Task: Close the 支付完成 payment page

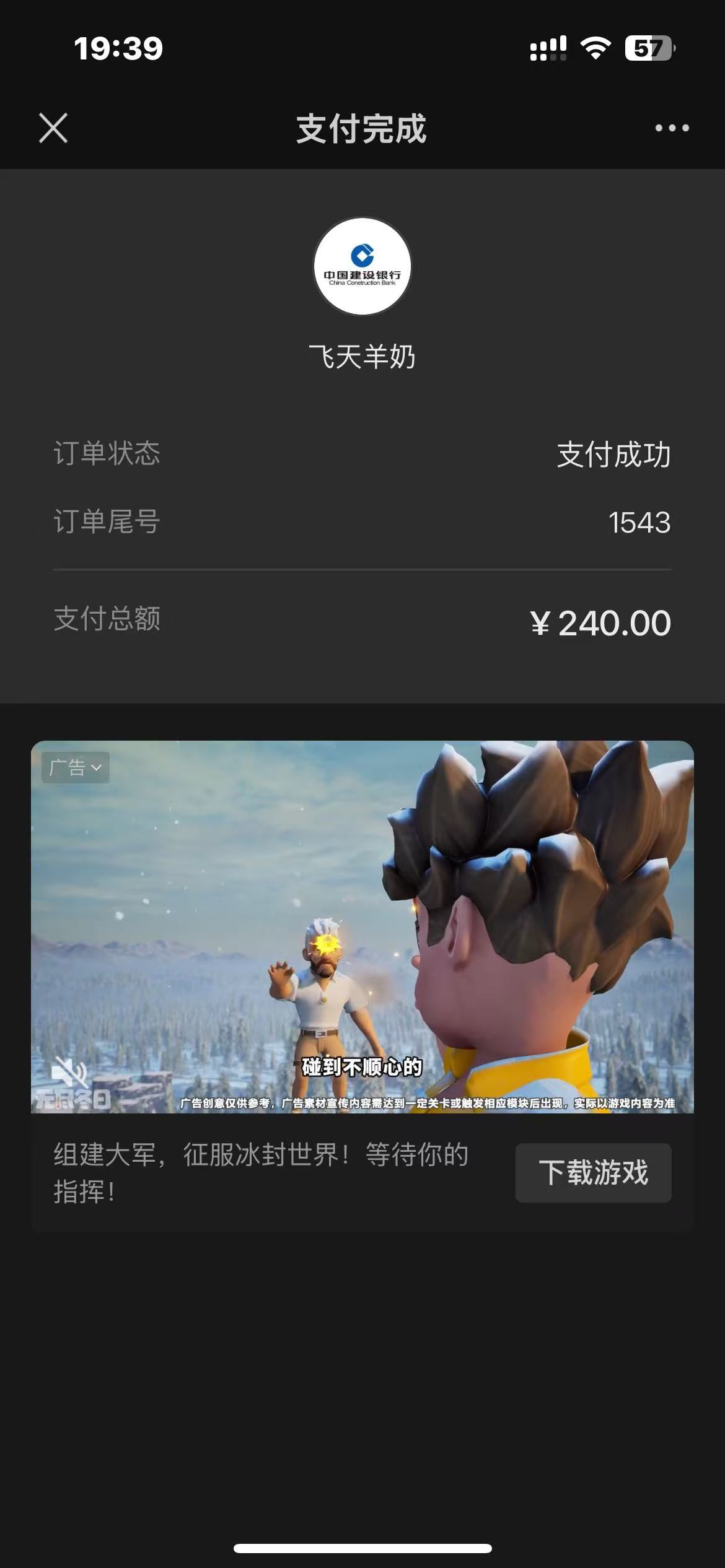Action: [x=53, y=128]
